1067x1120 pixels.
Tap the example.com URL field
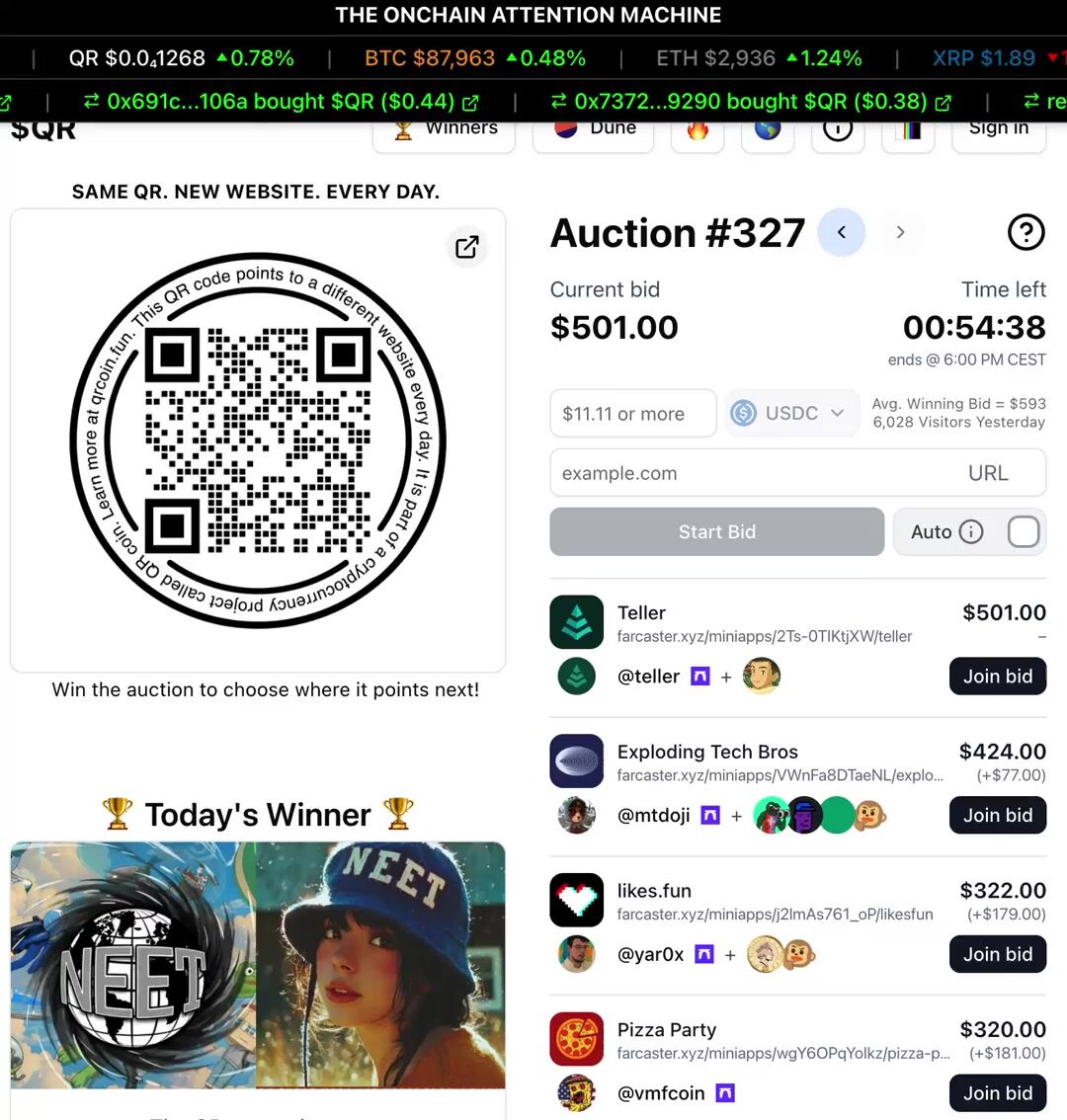tap(751, 473)
